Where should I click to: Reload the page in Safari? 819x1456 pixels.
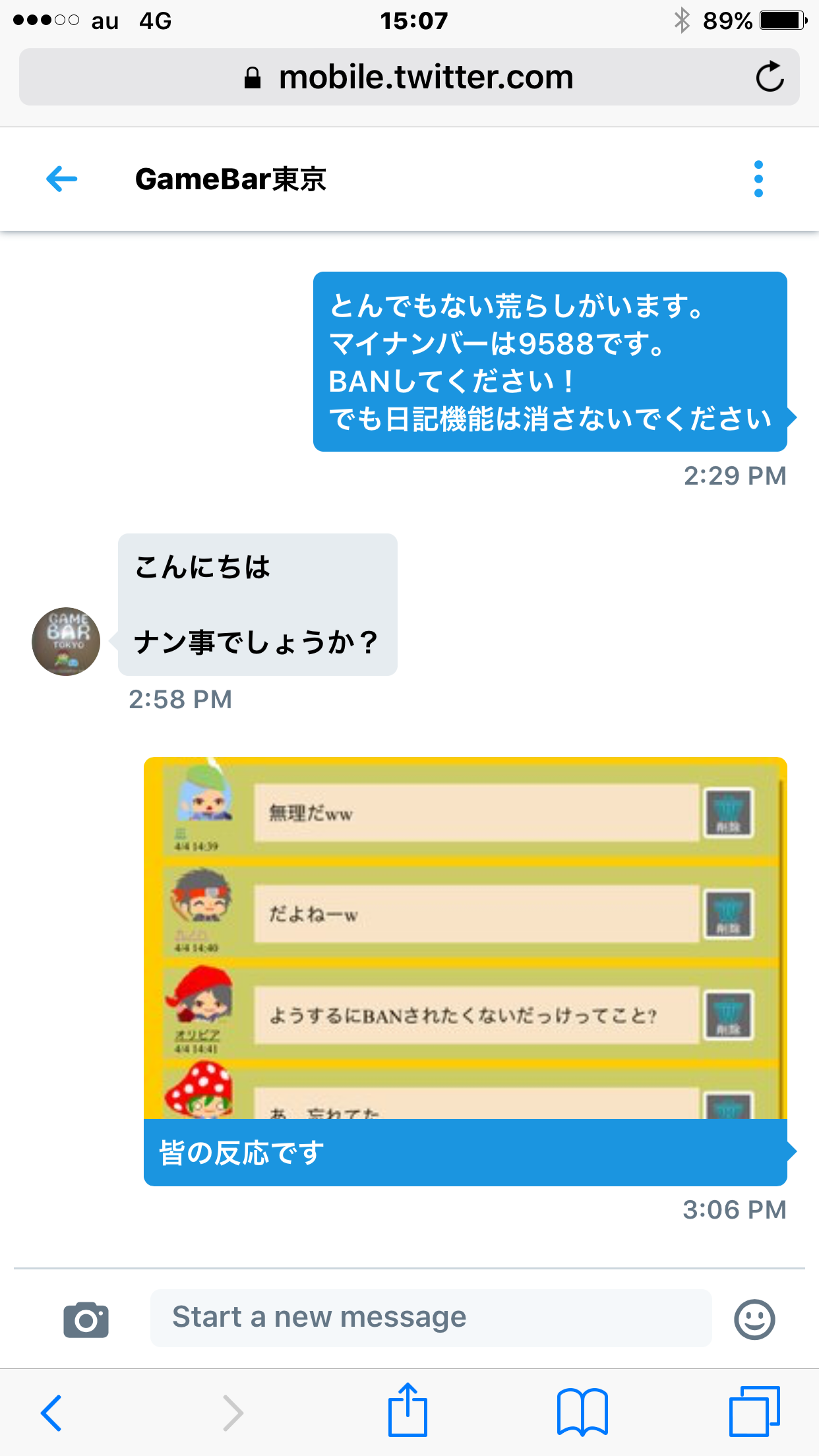[x=769, y=77]
